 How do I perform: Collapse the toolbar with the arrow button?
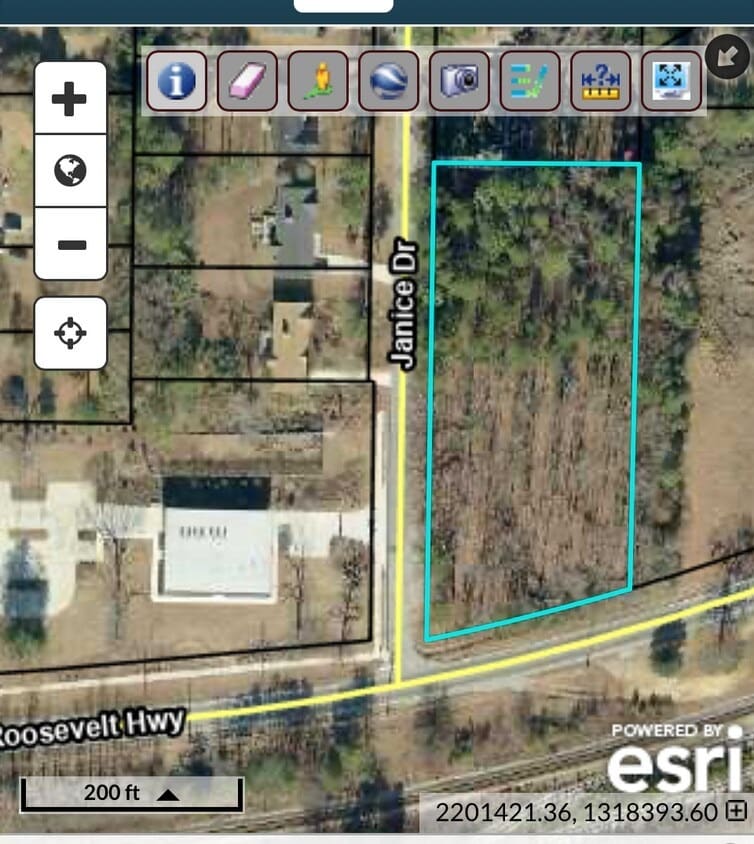point(726,56)
